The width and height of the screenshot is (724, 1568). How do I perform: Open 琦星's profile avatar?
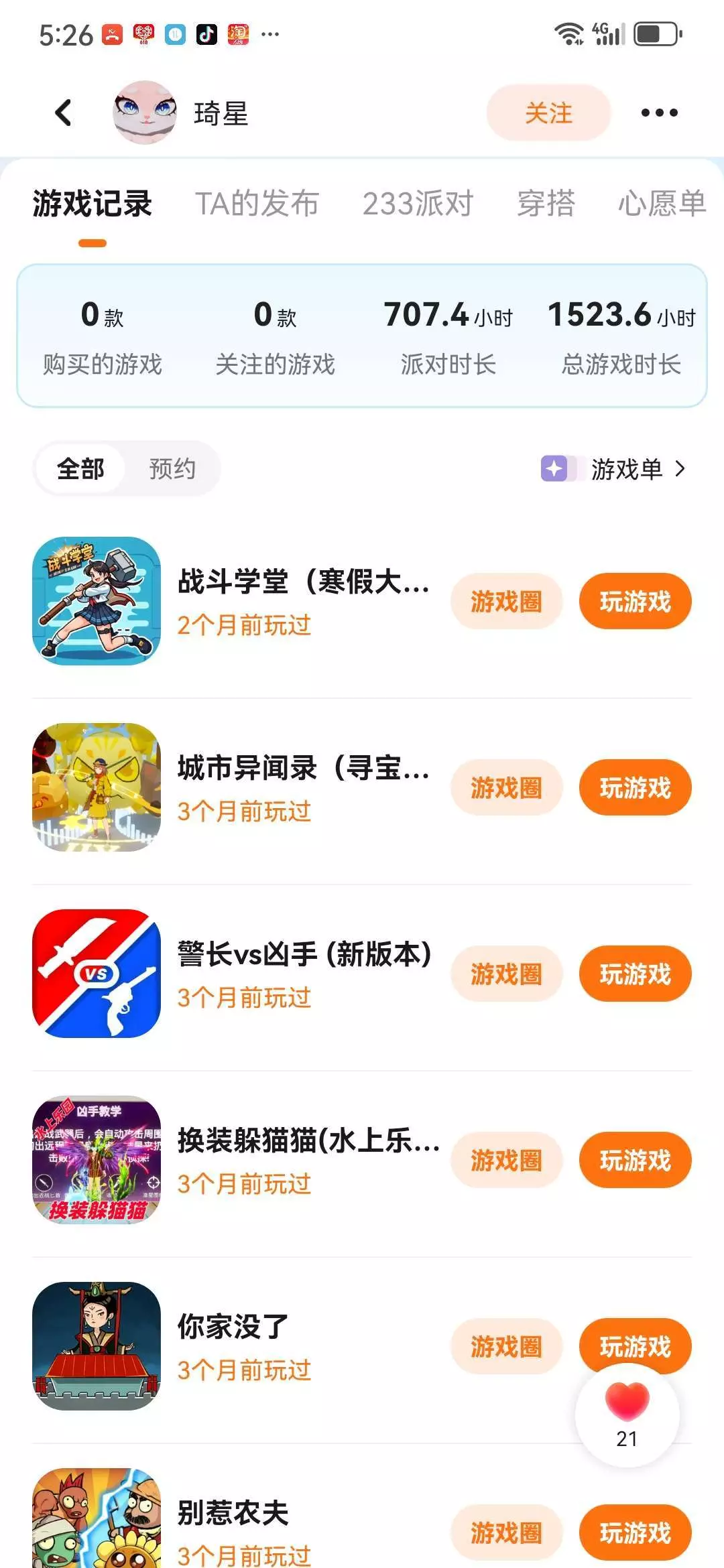(x=145, y=113)
